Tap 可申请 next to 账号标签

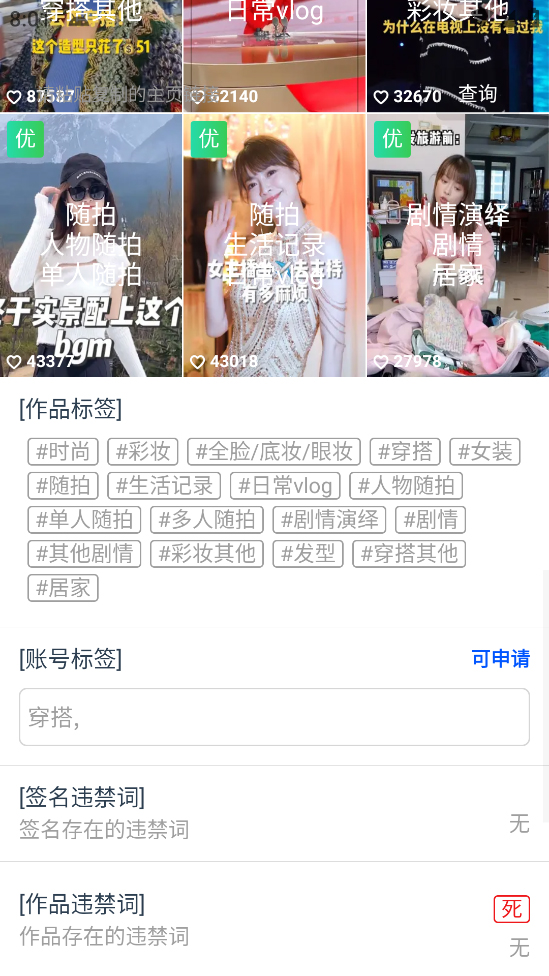tap(500, 659)
